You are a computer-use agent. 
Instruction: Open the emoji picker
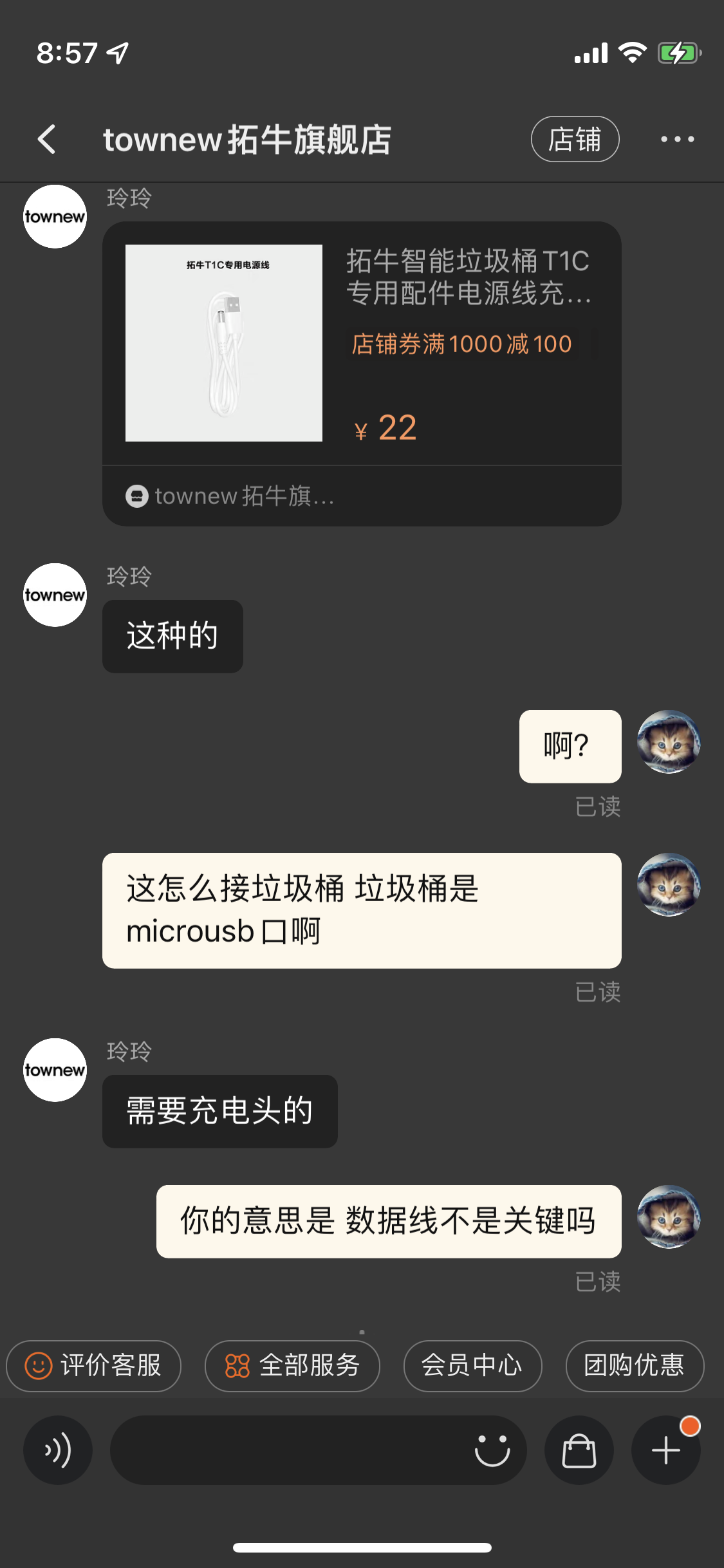tap(492, 1450)
